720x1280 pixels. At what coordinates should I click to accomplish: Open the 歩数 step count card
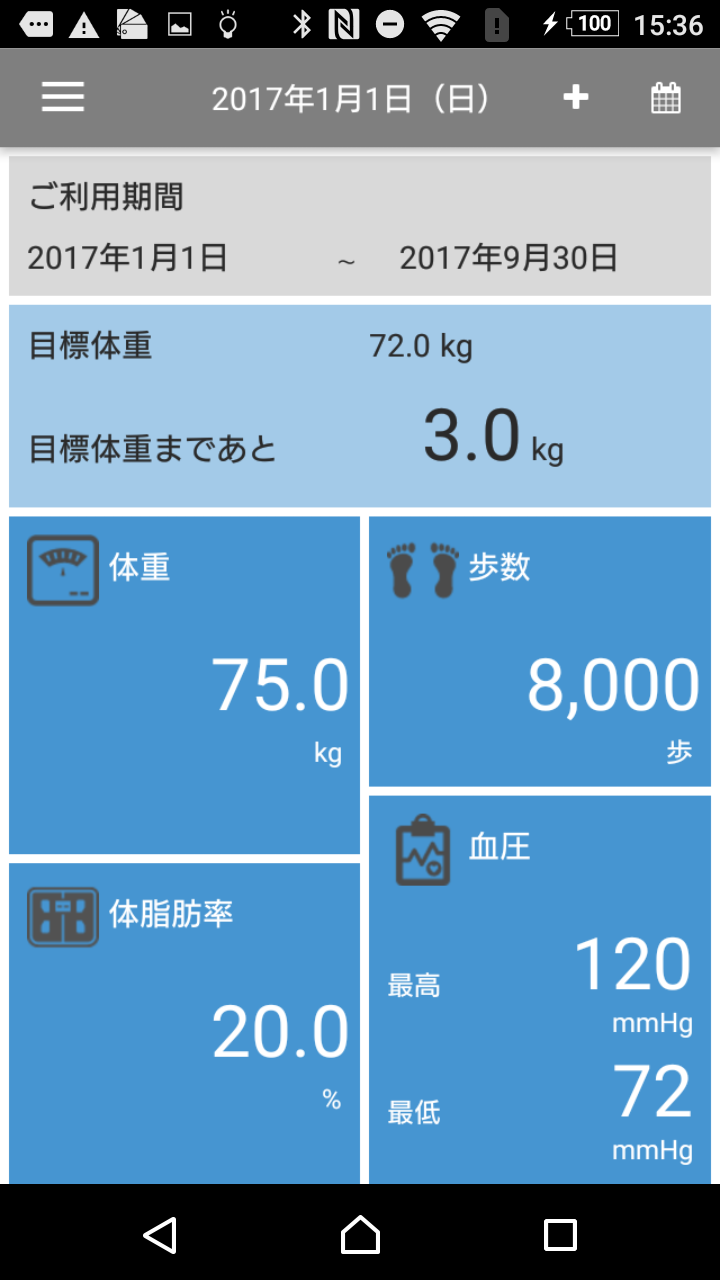[x=540, y=652]
